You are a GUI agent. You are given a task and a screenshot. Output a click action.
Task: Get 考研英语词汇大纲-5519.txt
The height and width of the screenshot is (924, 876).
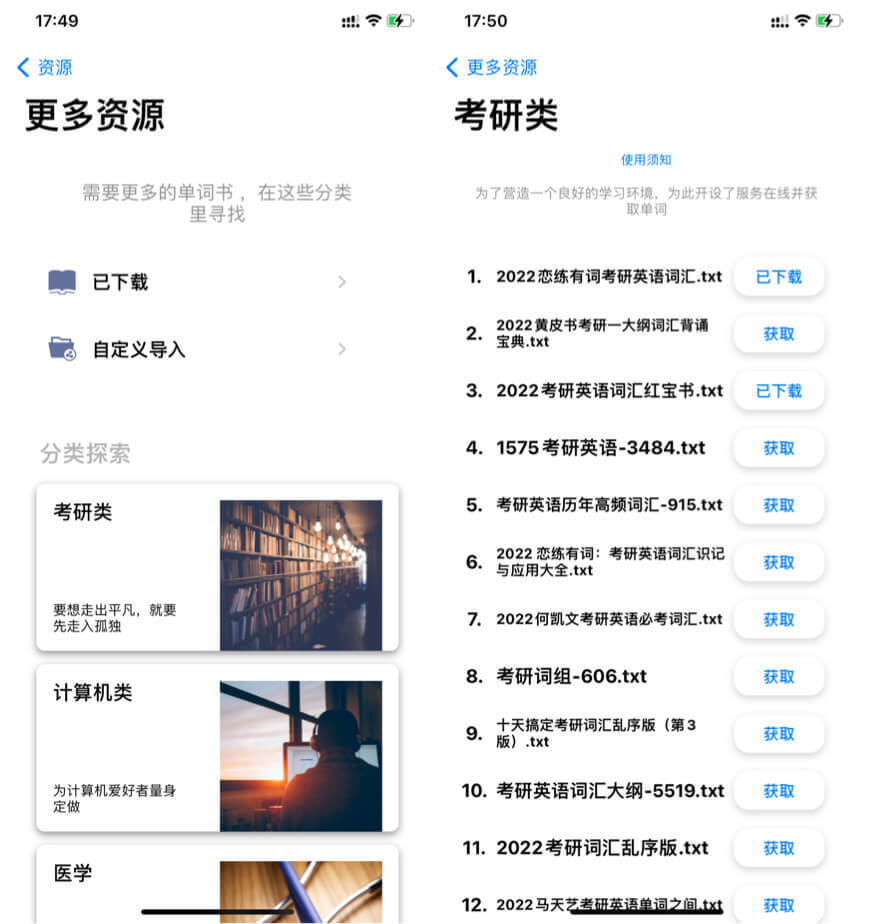(x=778, y=790)
